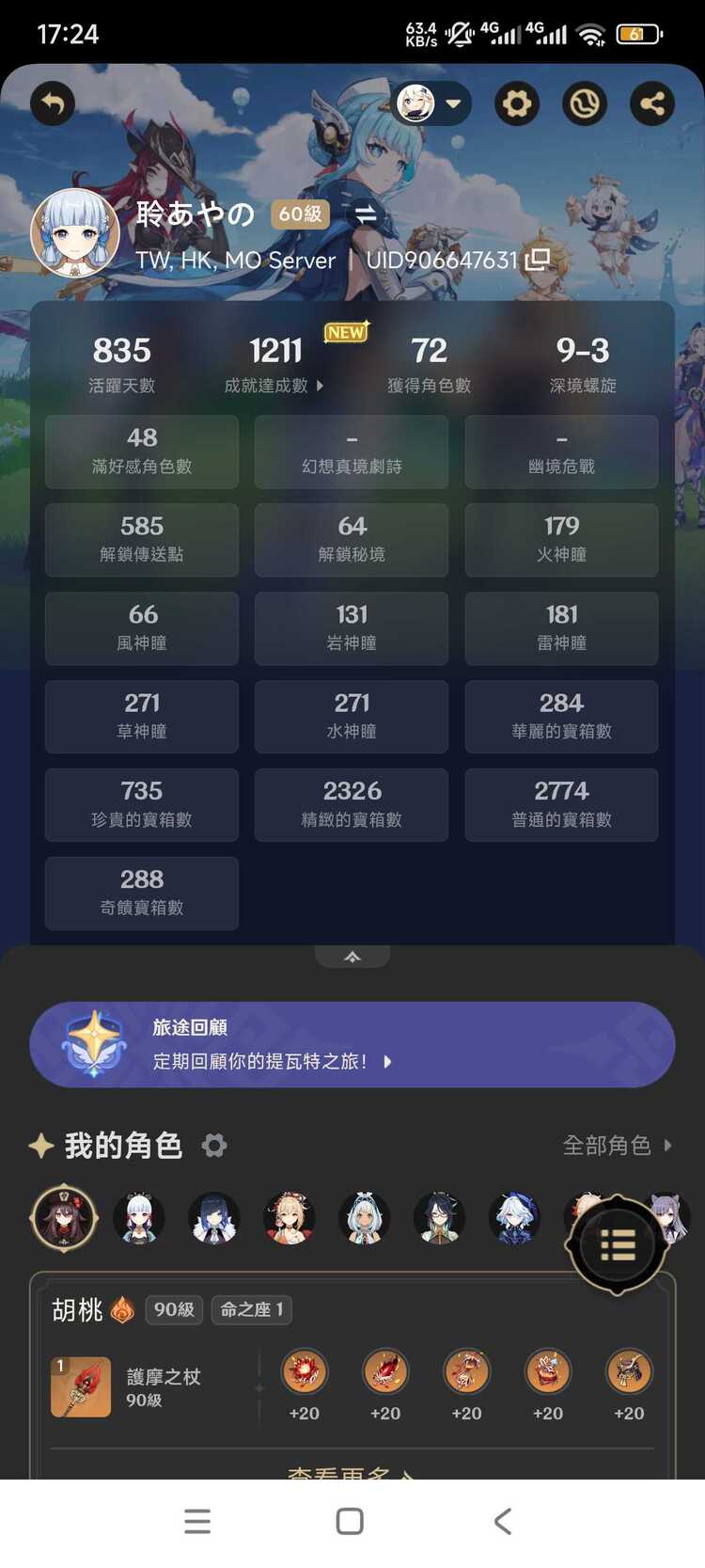
Task: Select the fourth character avatar, Yoimiya
Action: (x=290, y=1217)
